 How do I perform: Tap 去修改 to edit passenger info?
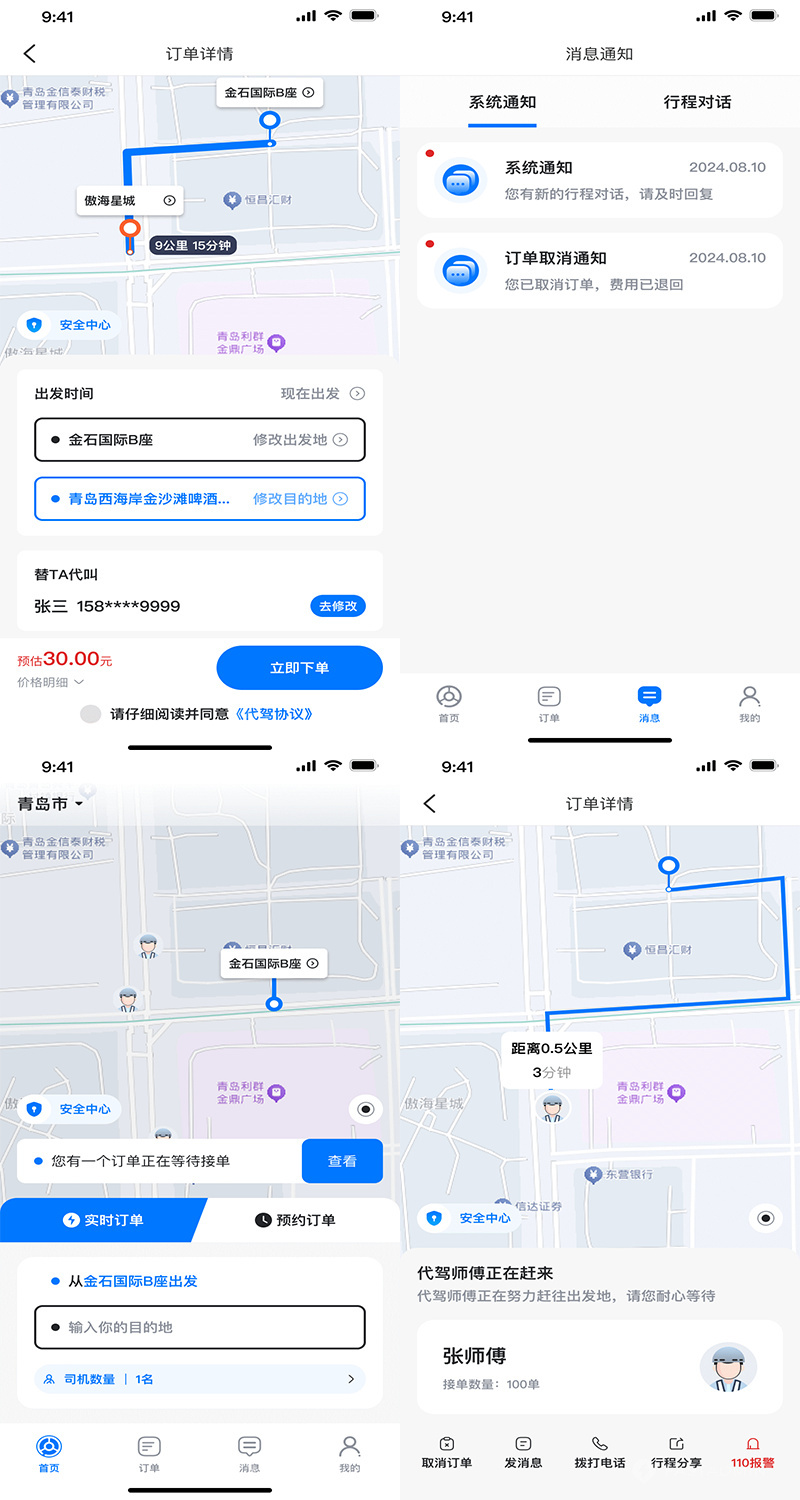click(x=339, y=606)
